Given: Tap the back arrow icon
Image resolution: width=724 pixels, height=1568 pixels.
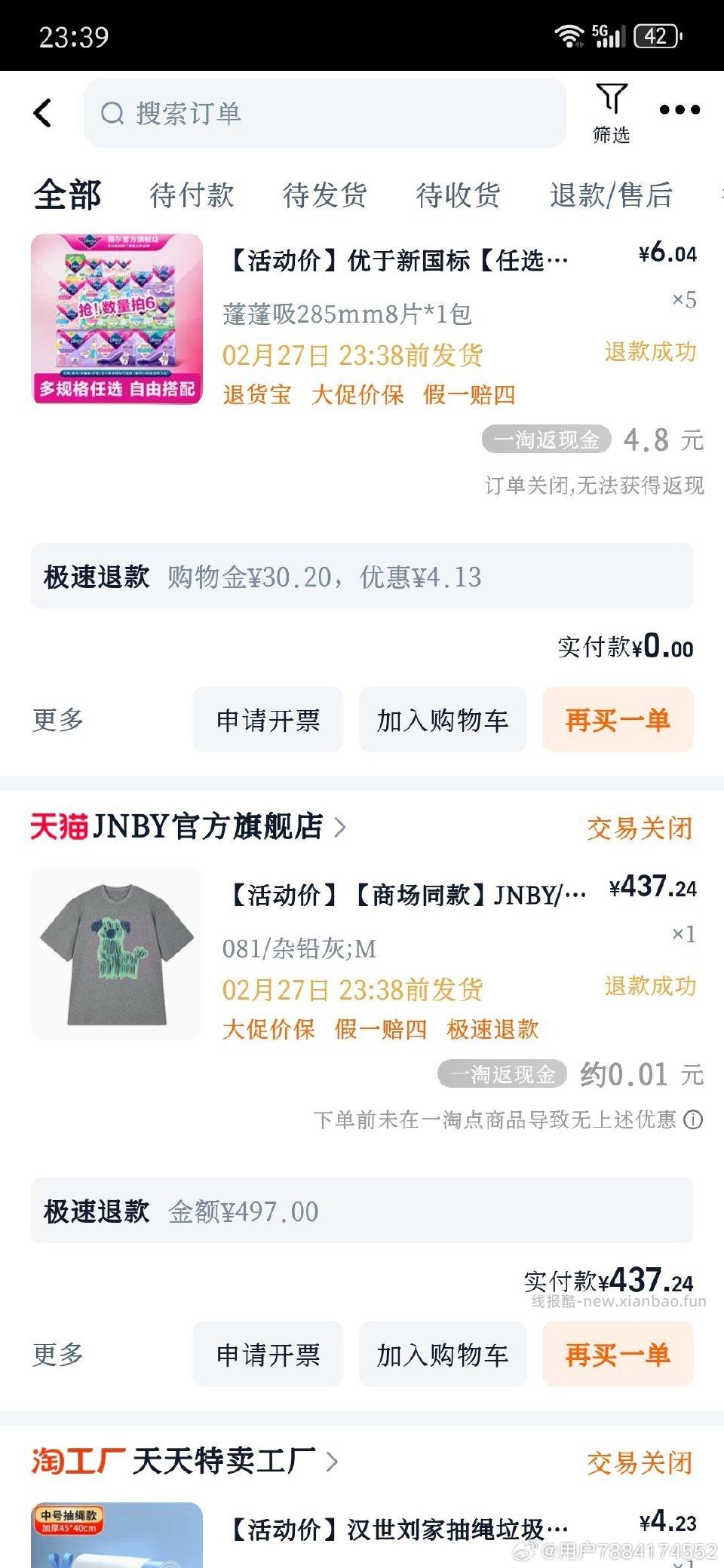Looking at the screenshot, I should point(41,112).
